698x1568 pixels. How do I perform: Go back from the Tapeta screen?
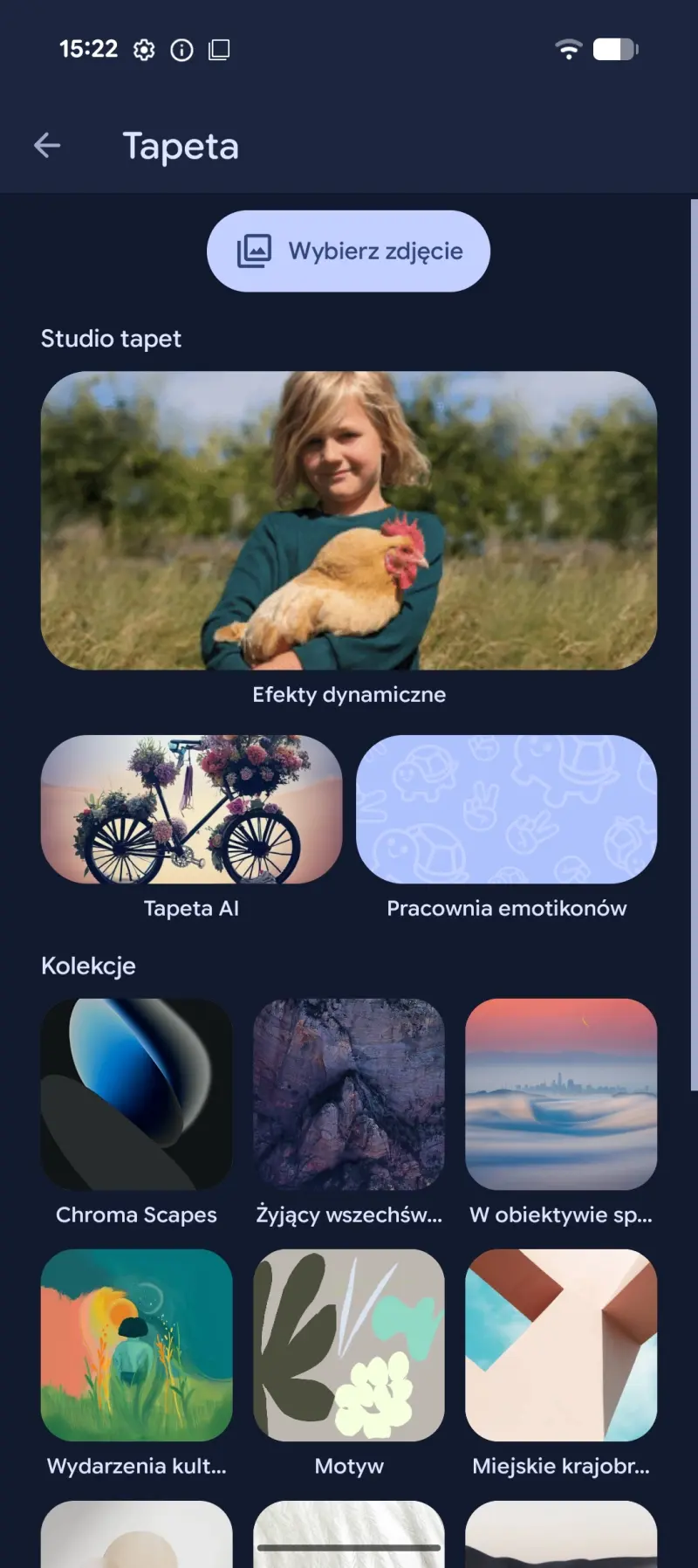point(47,145)
